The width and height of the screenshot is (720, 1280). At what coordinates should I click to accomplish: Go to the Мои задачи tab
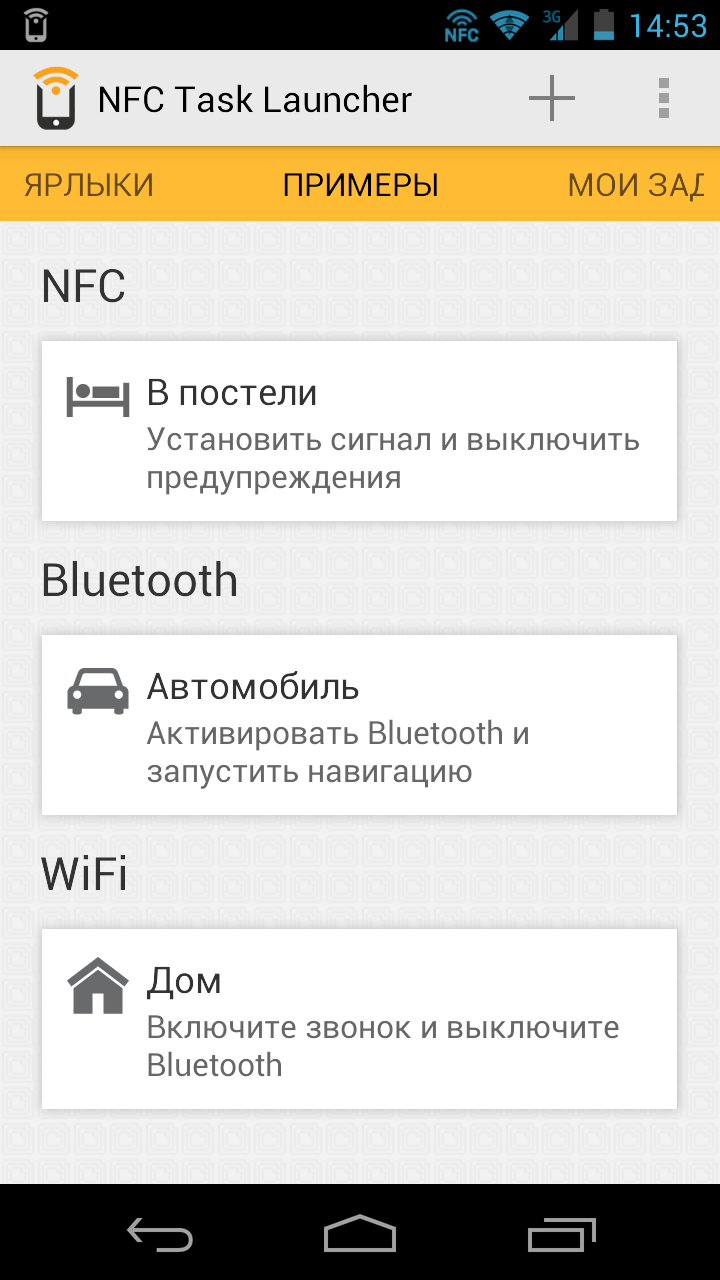635,186
